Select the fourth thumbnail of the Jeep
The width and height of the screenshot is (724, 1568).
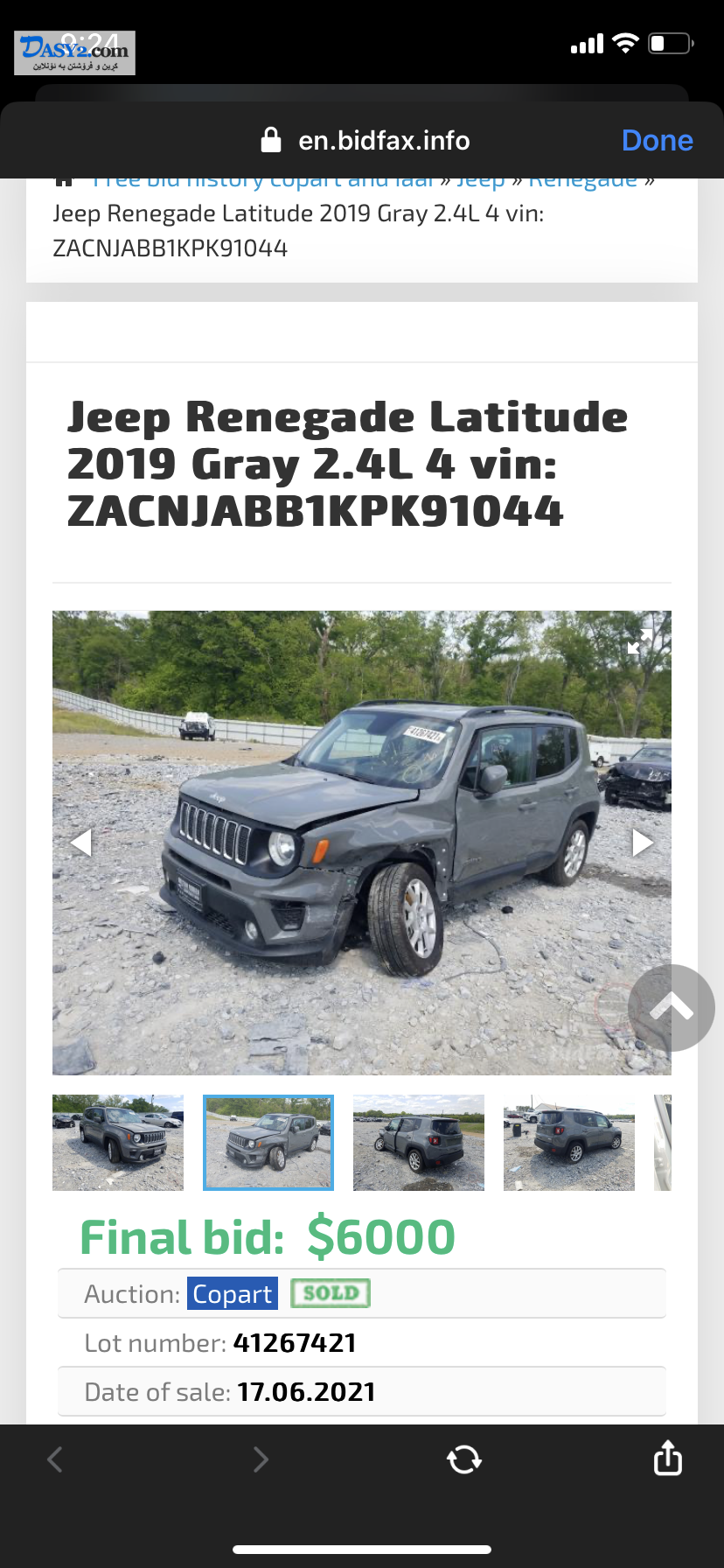pyautogui.click(x=569, y=1143)
